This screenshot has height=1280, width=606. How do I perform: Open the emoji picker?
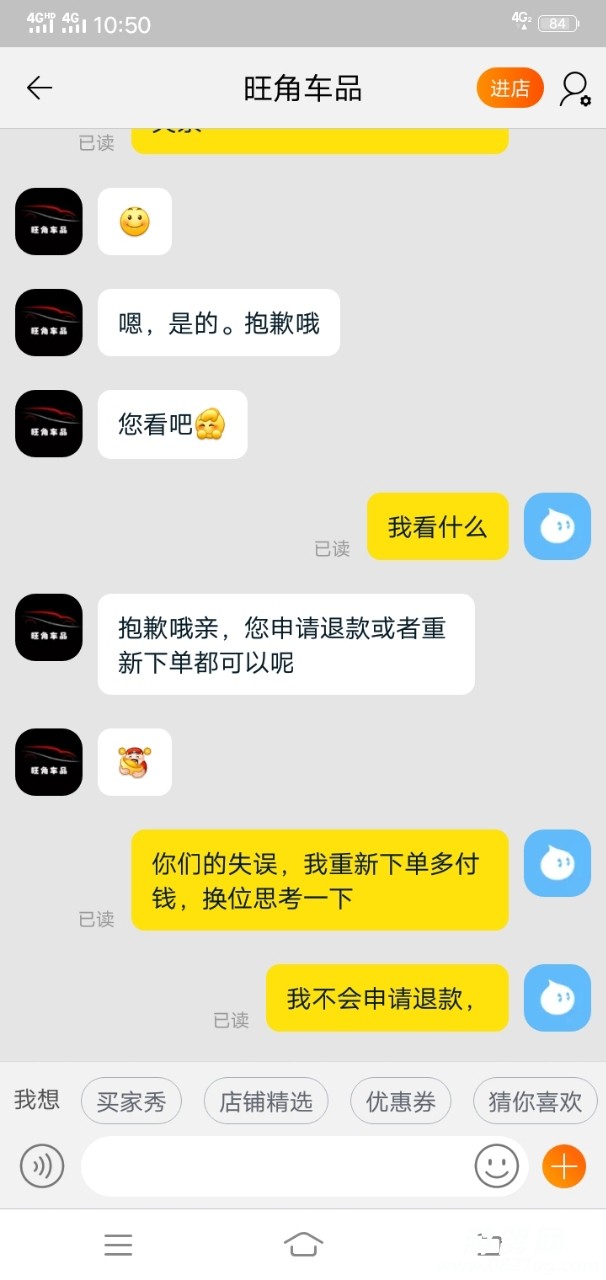496,1166
